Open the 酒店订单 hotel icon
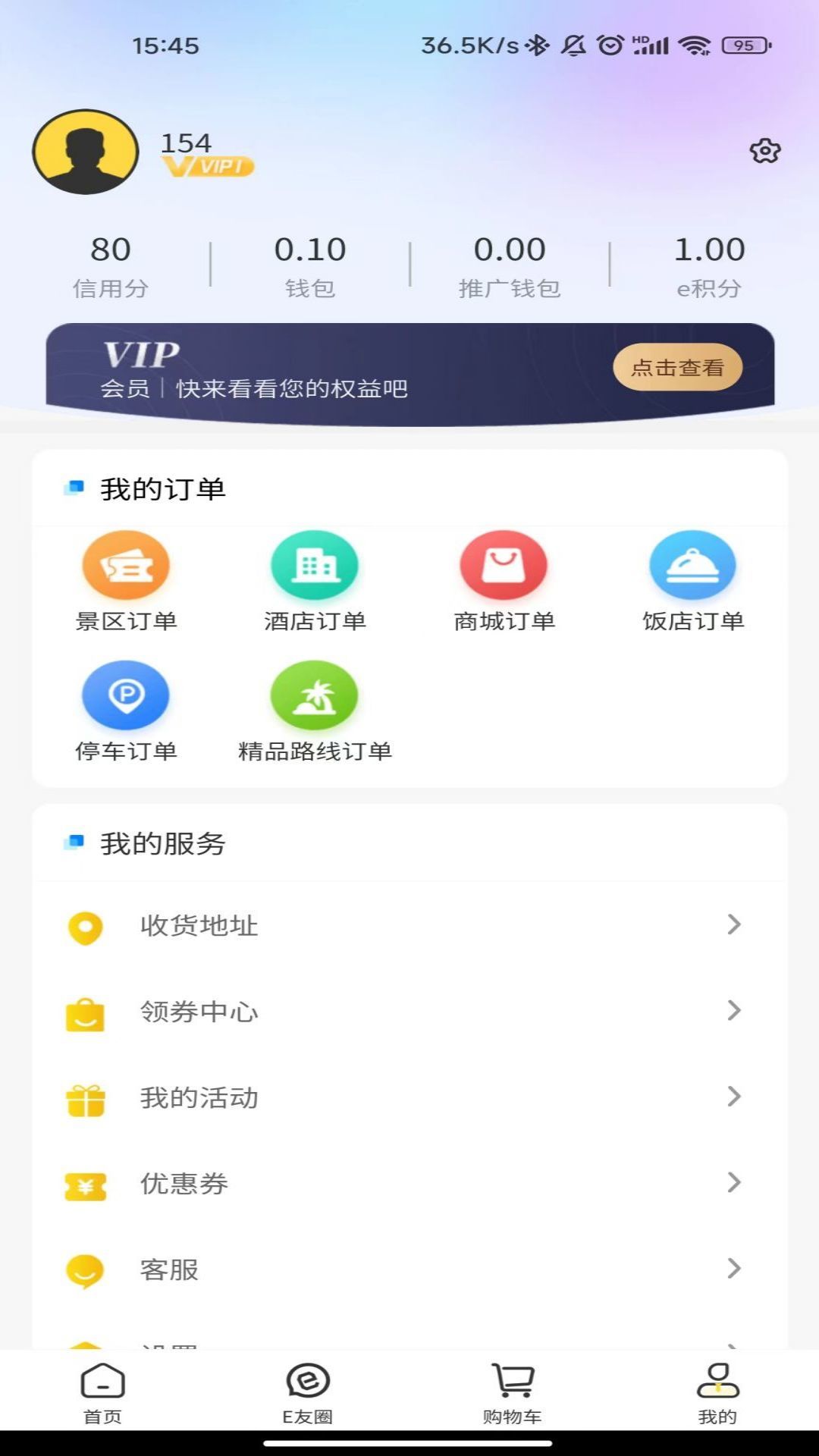This screenshot has height=1456, width=819. pos(314,565)
